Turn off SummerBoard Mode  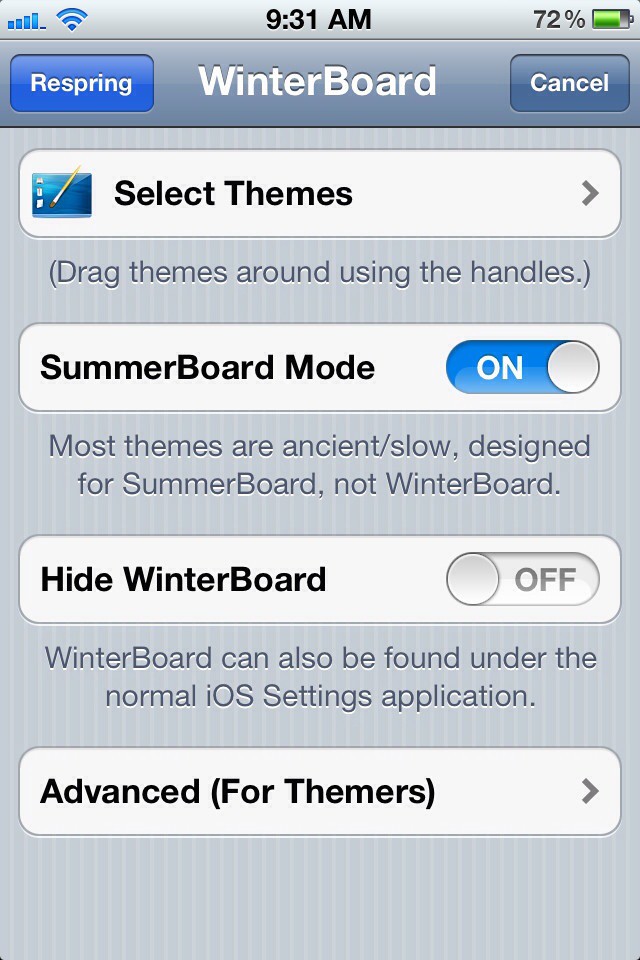(x=522, y=367)
